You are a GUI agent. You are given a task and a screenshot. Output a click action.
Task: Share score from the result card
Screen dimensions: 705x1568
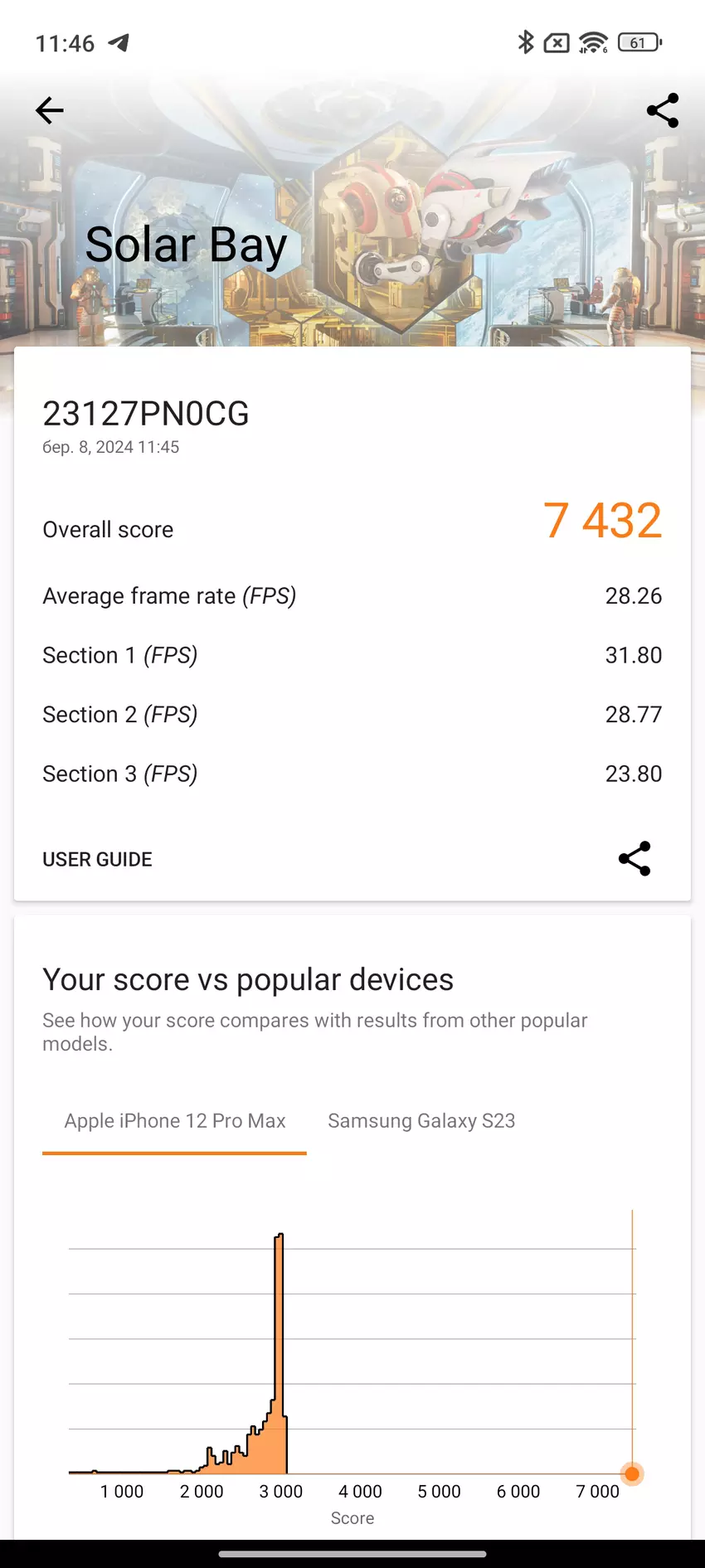[x=634, y=859]
